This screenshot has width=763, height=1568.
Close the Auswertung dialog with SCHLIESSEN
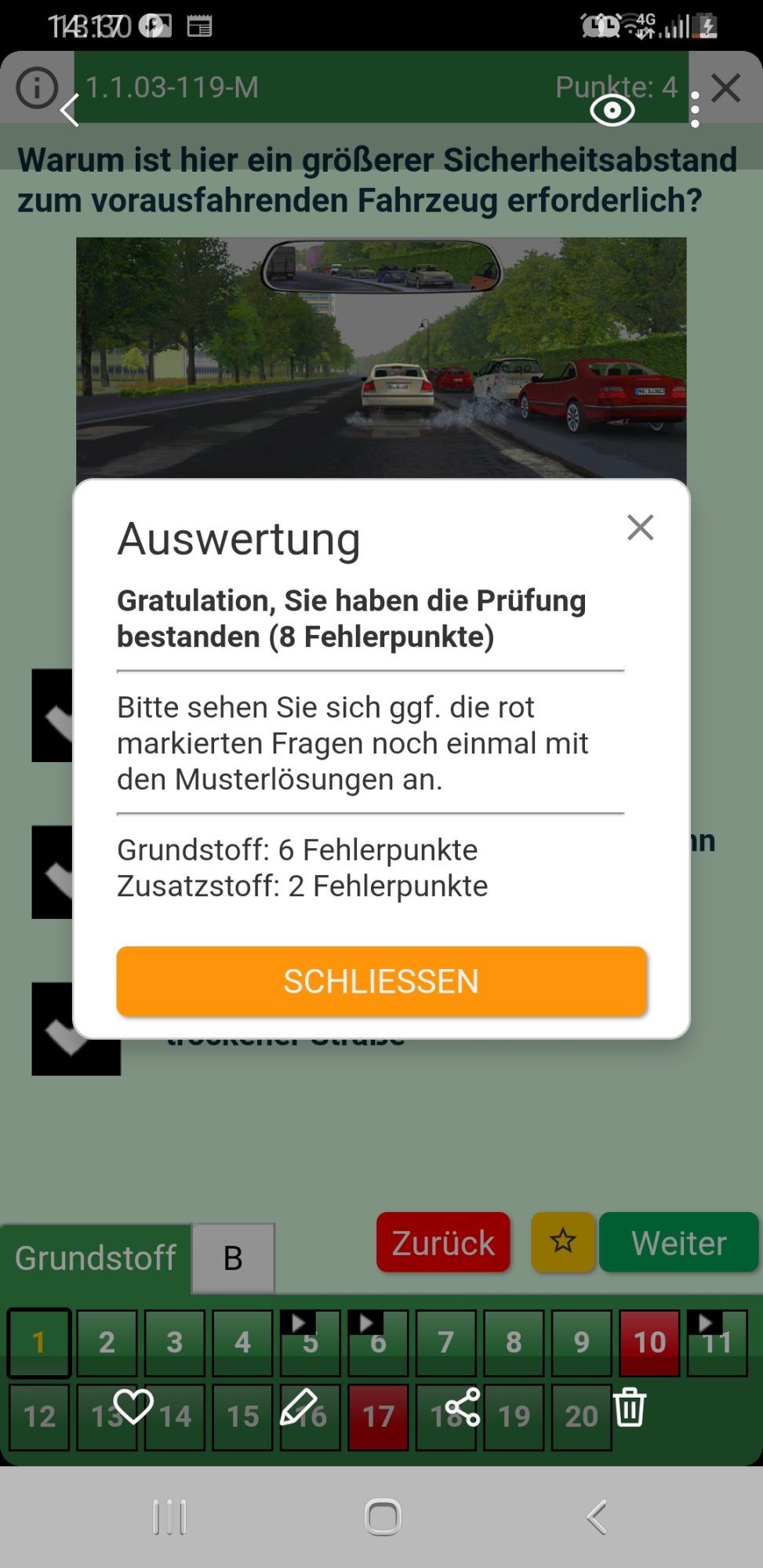[381, 982]
